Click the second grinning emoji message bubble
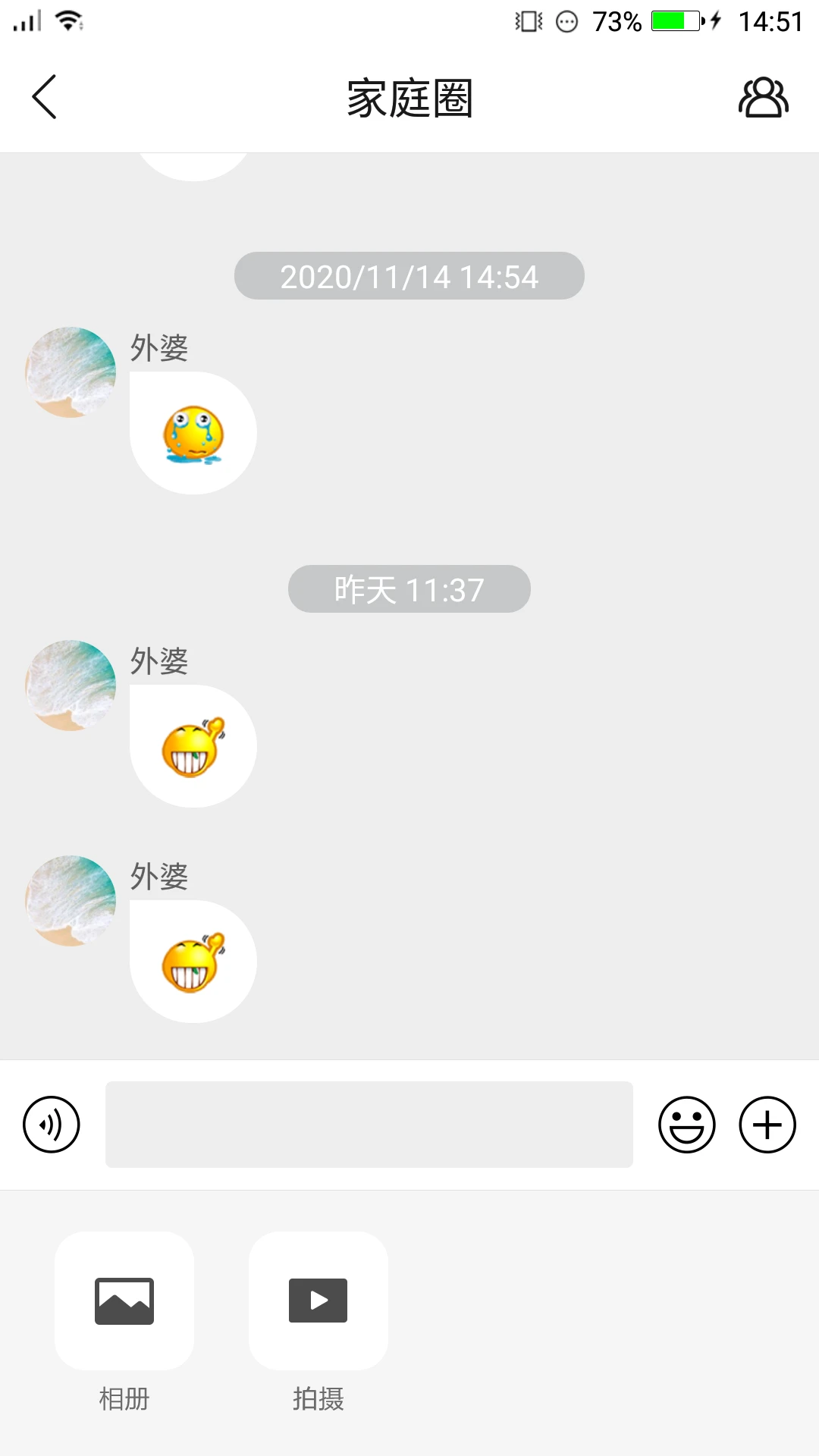Viewport: 819px width, 1456px height. point(193,961)
